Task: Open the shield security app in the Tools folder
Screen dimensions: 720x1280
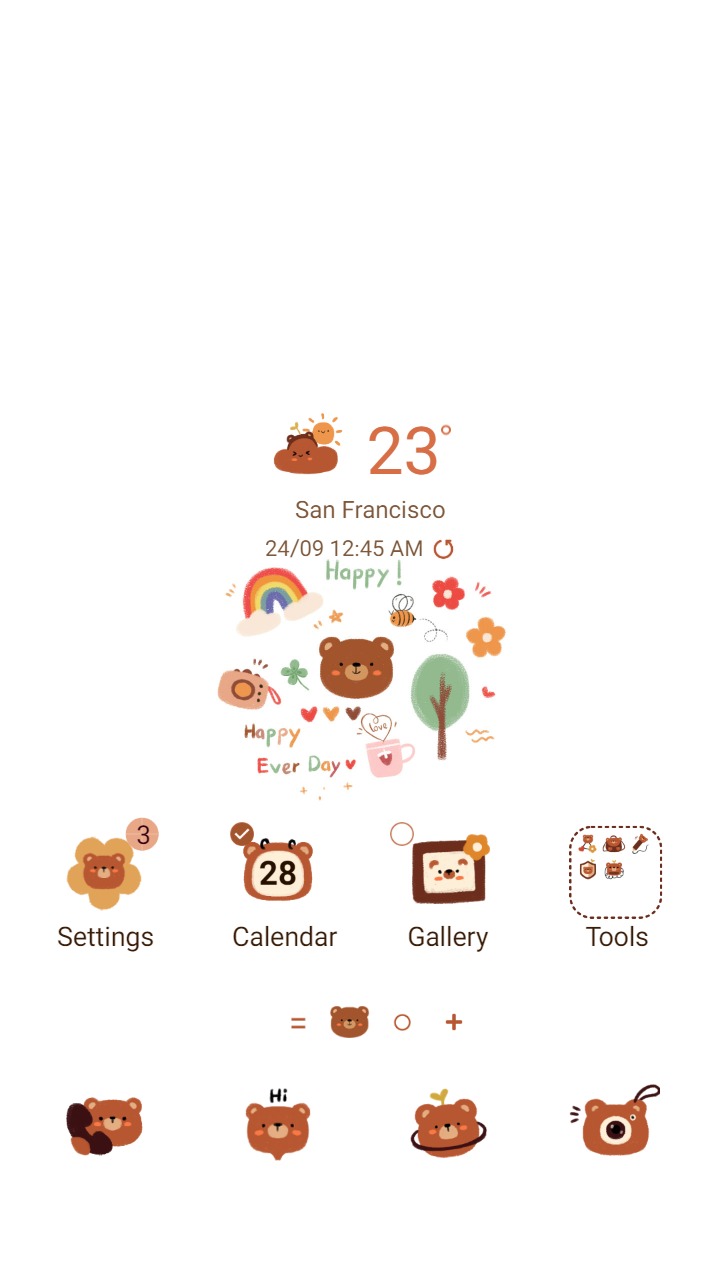Action: coord(587,868)
